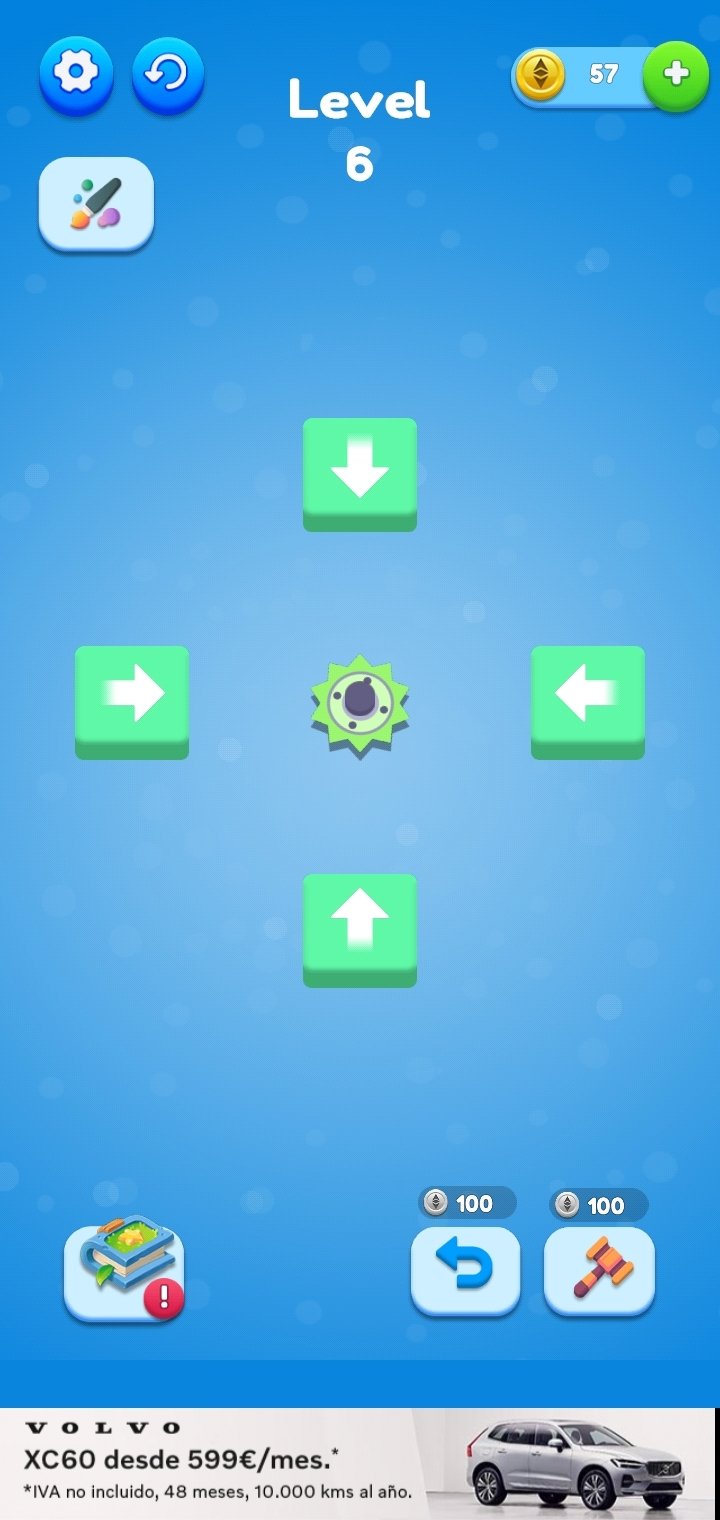Tap the right arrow block
This screenshot has height=1520, width=720.
pos(132,703)
